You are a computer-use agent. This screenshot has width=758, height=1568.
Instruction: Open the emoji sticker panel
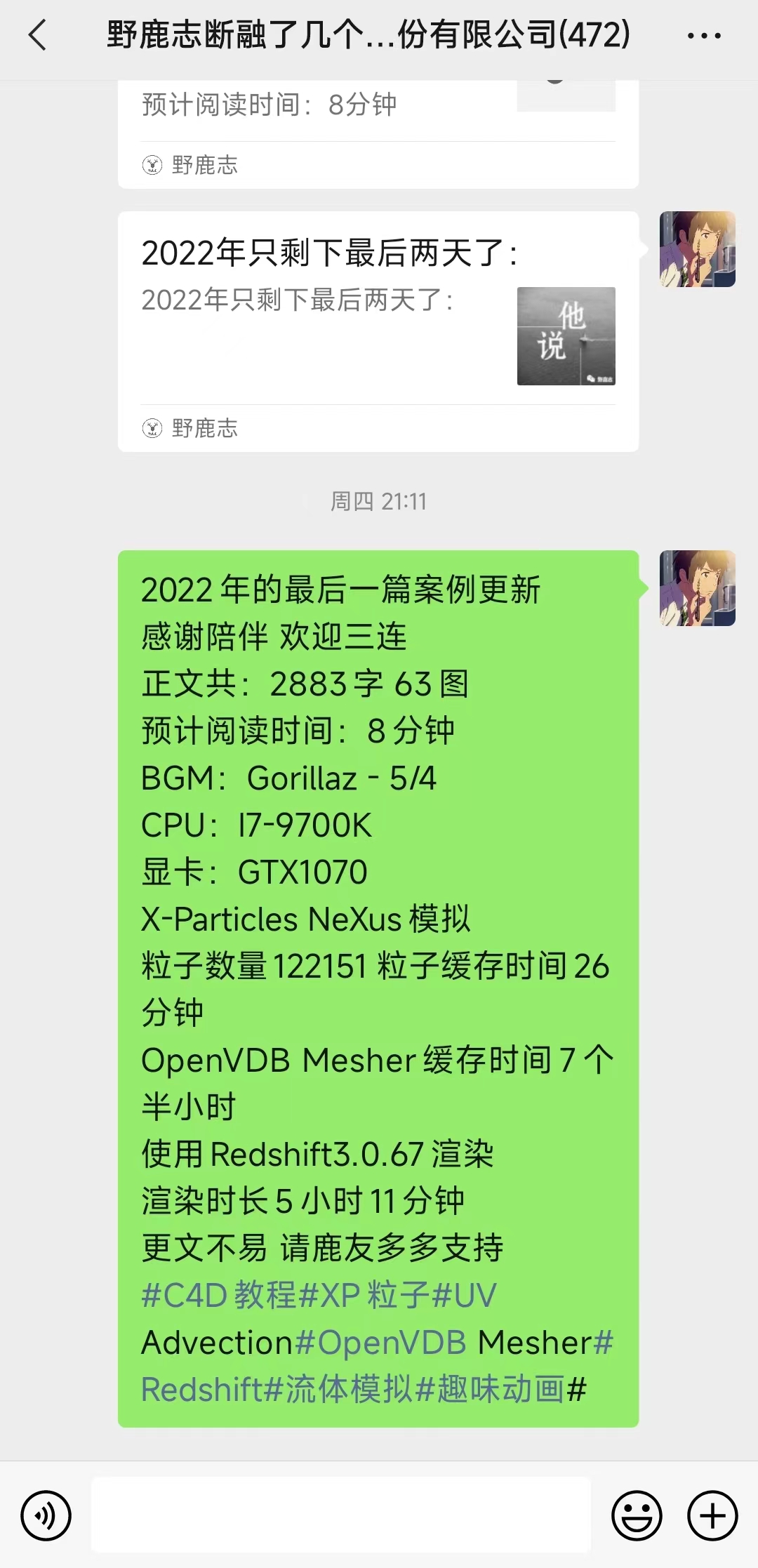click(x=637, y=1516)
